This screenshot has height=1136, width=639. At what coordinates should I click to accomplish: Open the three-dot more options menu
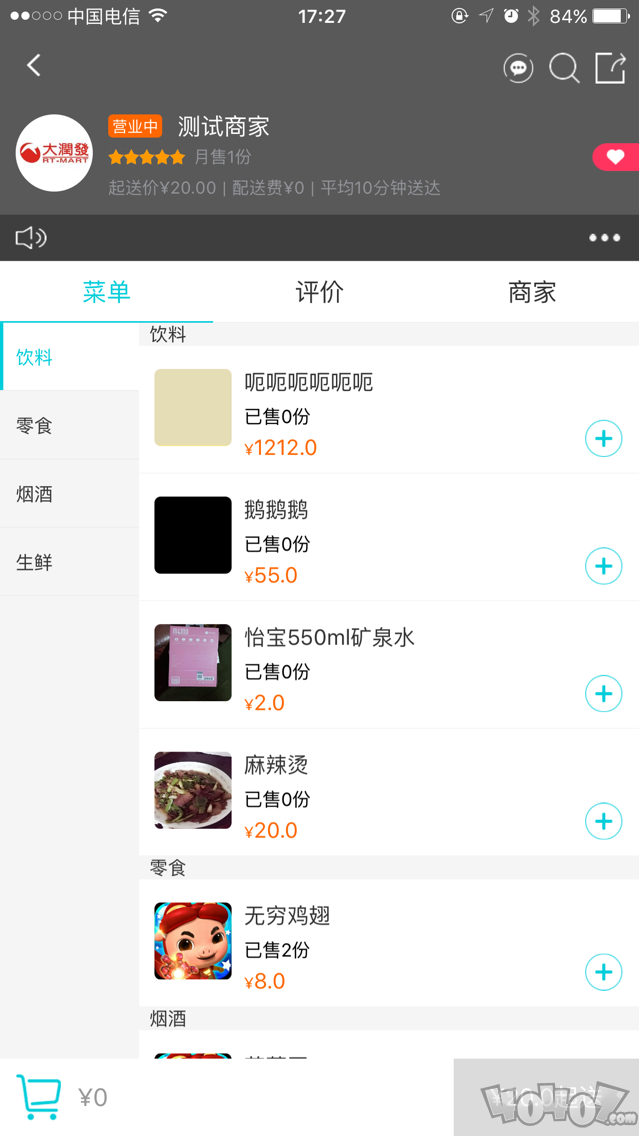click(604, 238)
